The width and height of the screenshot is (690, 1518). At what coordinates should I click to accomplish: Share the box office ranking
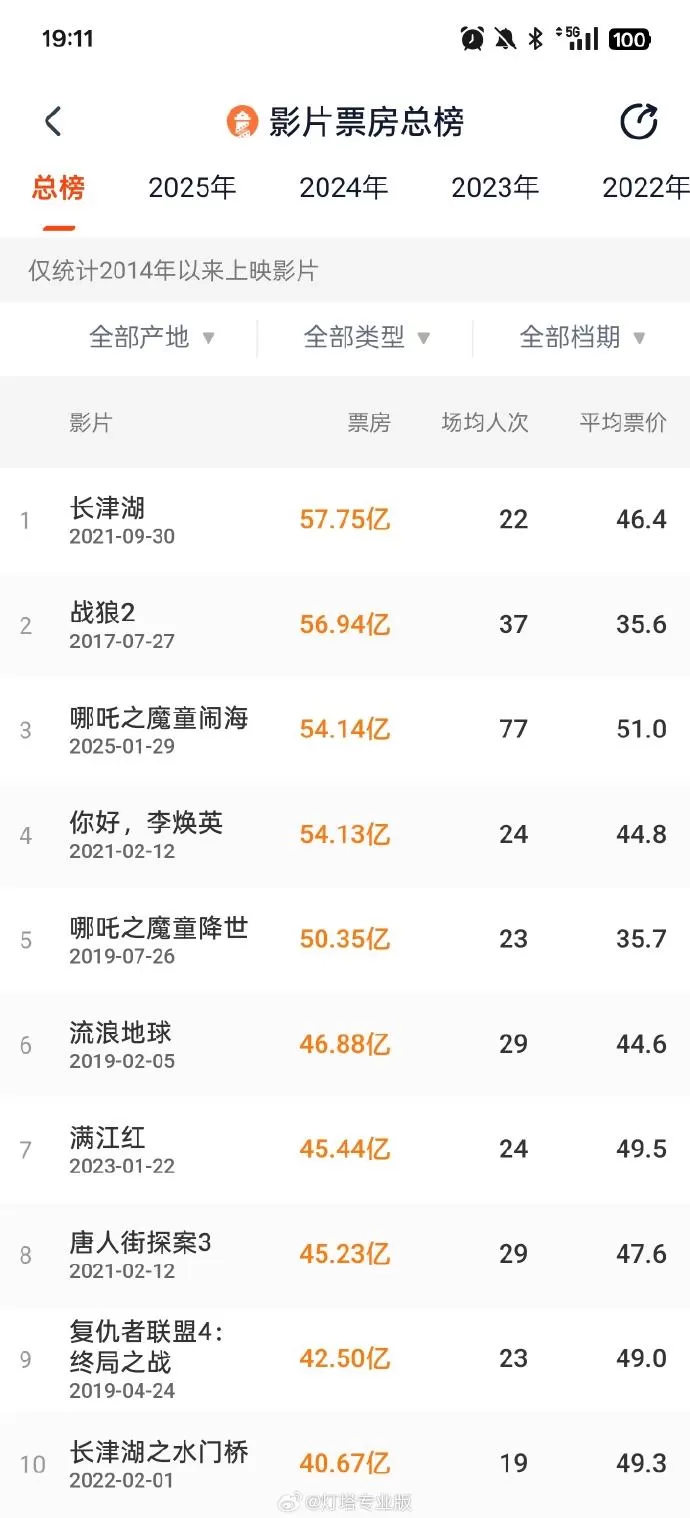click(639, 122)
